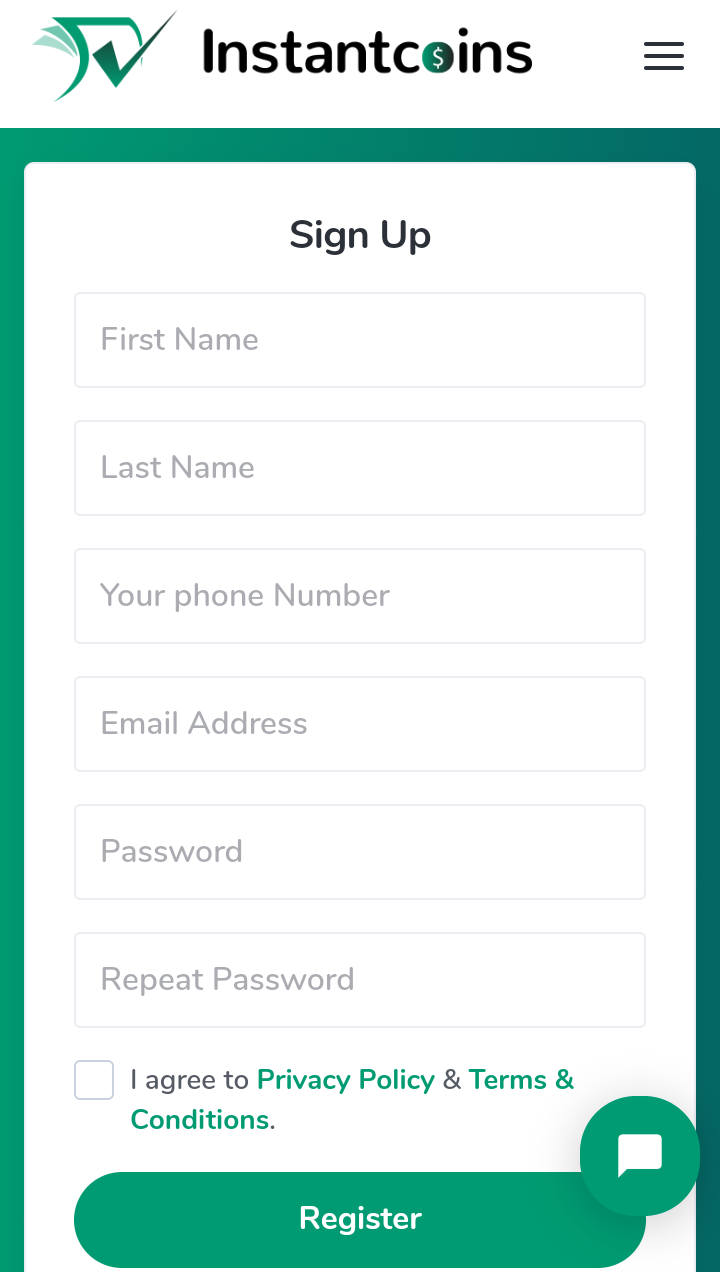Open the Terms & Conditions link
Viewport: 720px width, 1272px height.
[x=520, y=1080]
